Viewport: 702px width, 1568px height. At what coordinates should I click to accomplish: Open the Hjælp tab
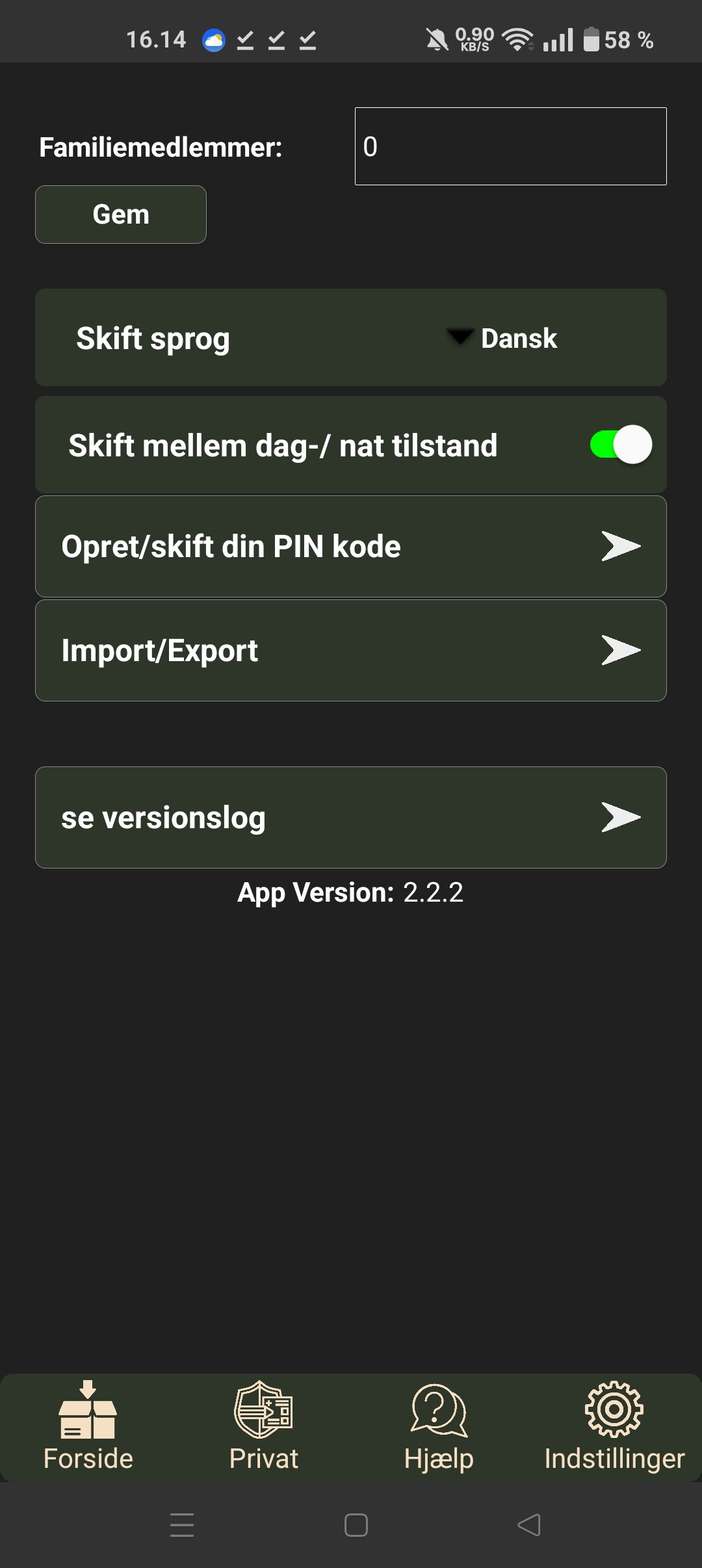tap(439, 1427)
